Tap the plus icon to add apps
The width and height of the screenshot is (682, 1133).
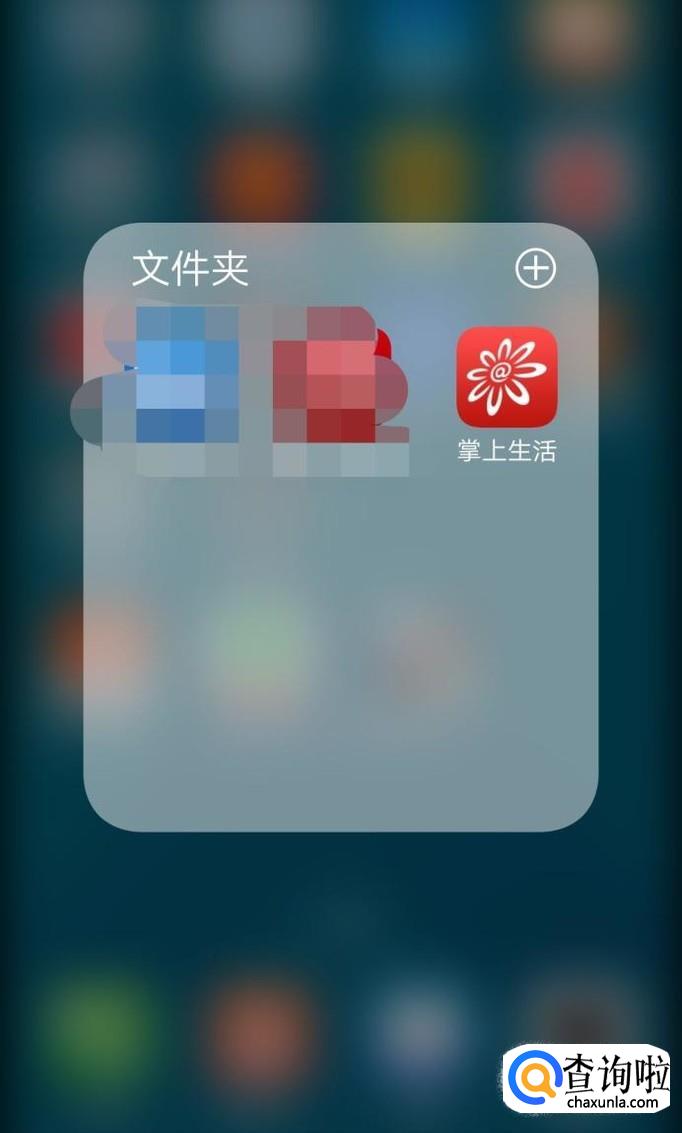click(535, 268)
